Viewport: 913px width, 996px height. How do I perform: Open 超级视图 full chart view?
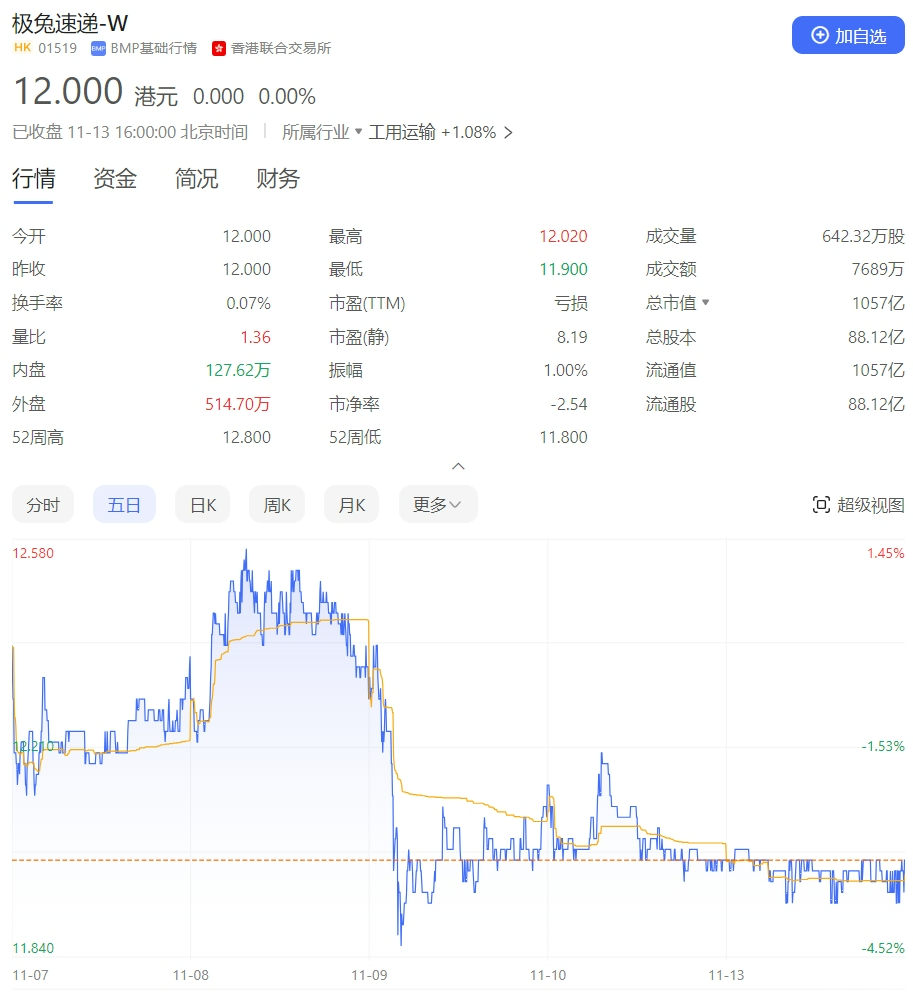pyautogui.click(x=858, y=505)
